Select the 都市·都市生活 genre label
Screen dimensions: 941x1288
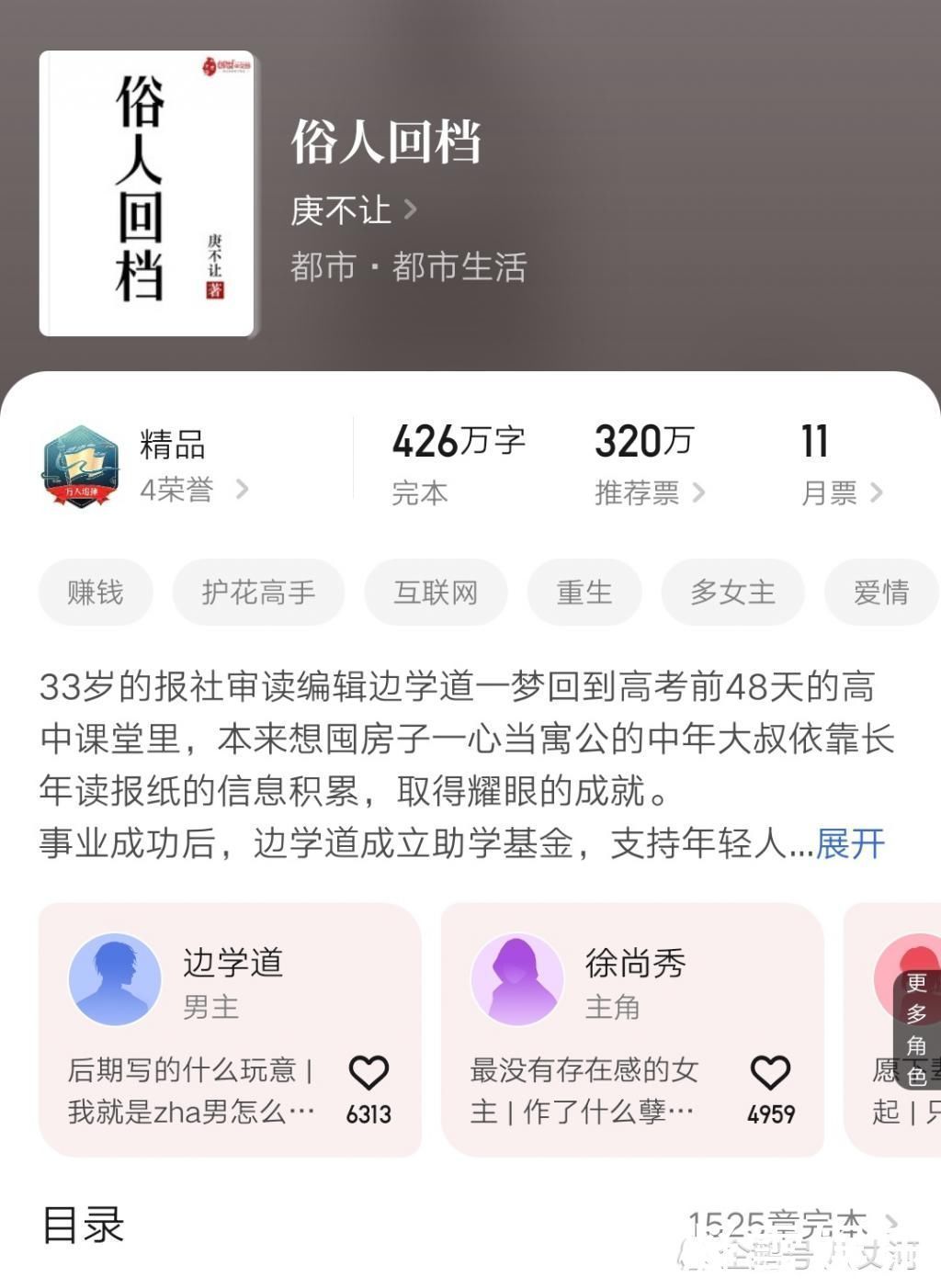click(407, 266)
